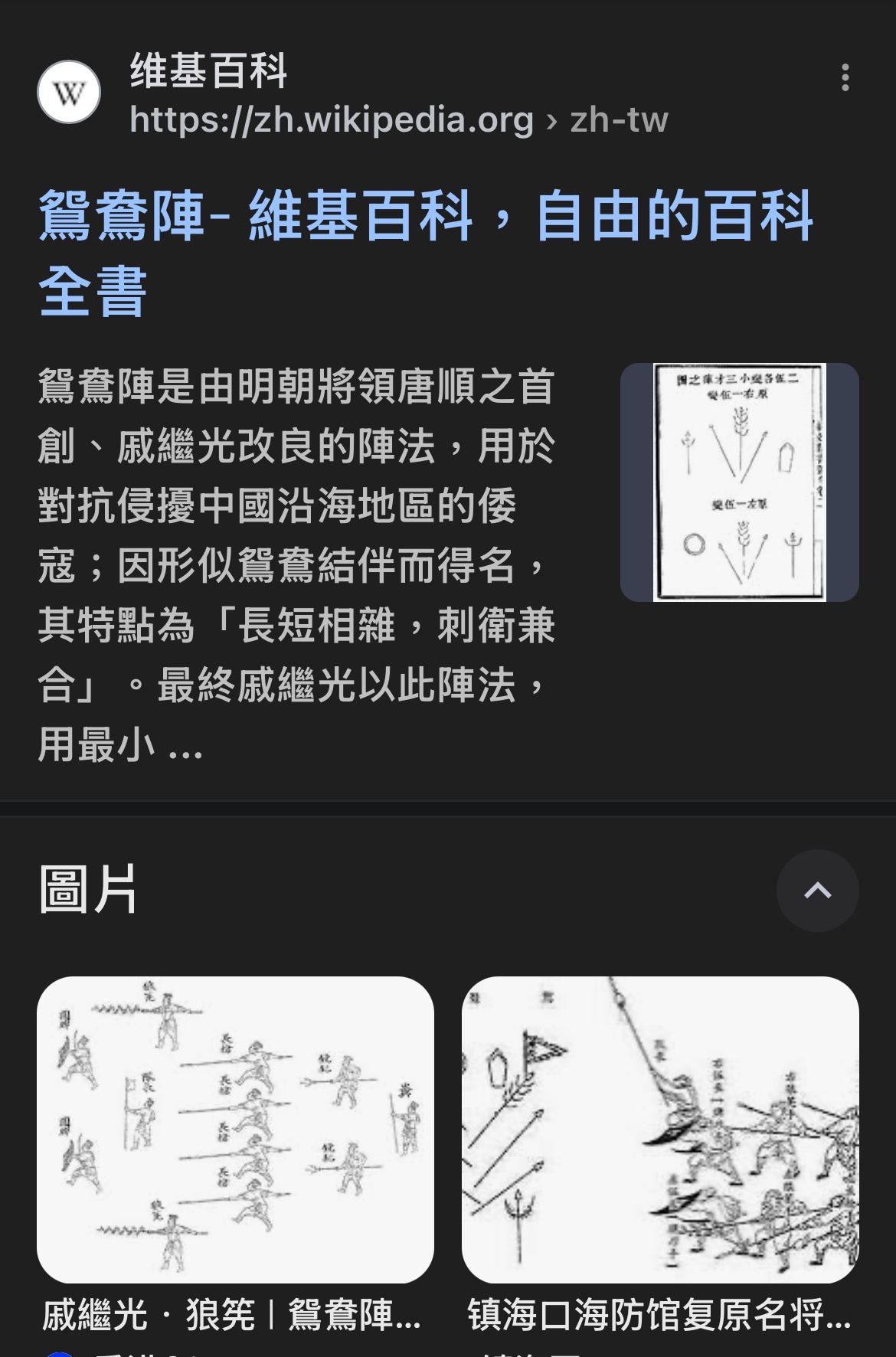Open the 鴛鴦陣 Wikipedia article title link
The image size is (896, 1357).
click(425, 252)
